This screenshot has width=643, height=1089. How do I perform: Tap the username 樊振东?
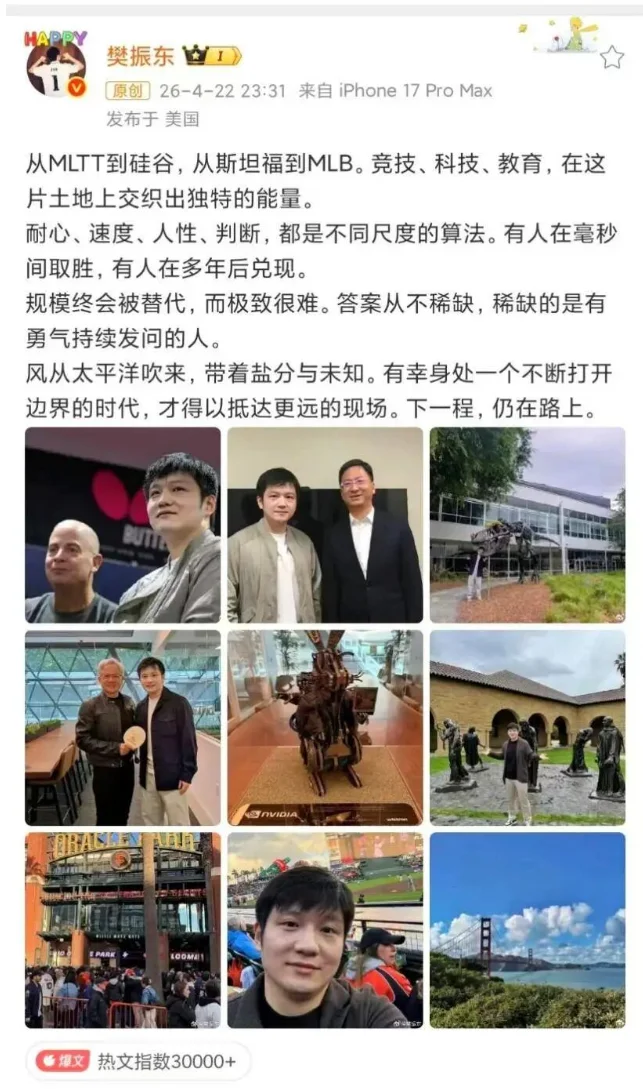pyautogui.click(x=140, y=55)
